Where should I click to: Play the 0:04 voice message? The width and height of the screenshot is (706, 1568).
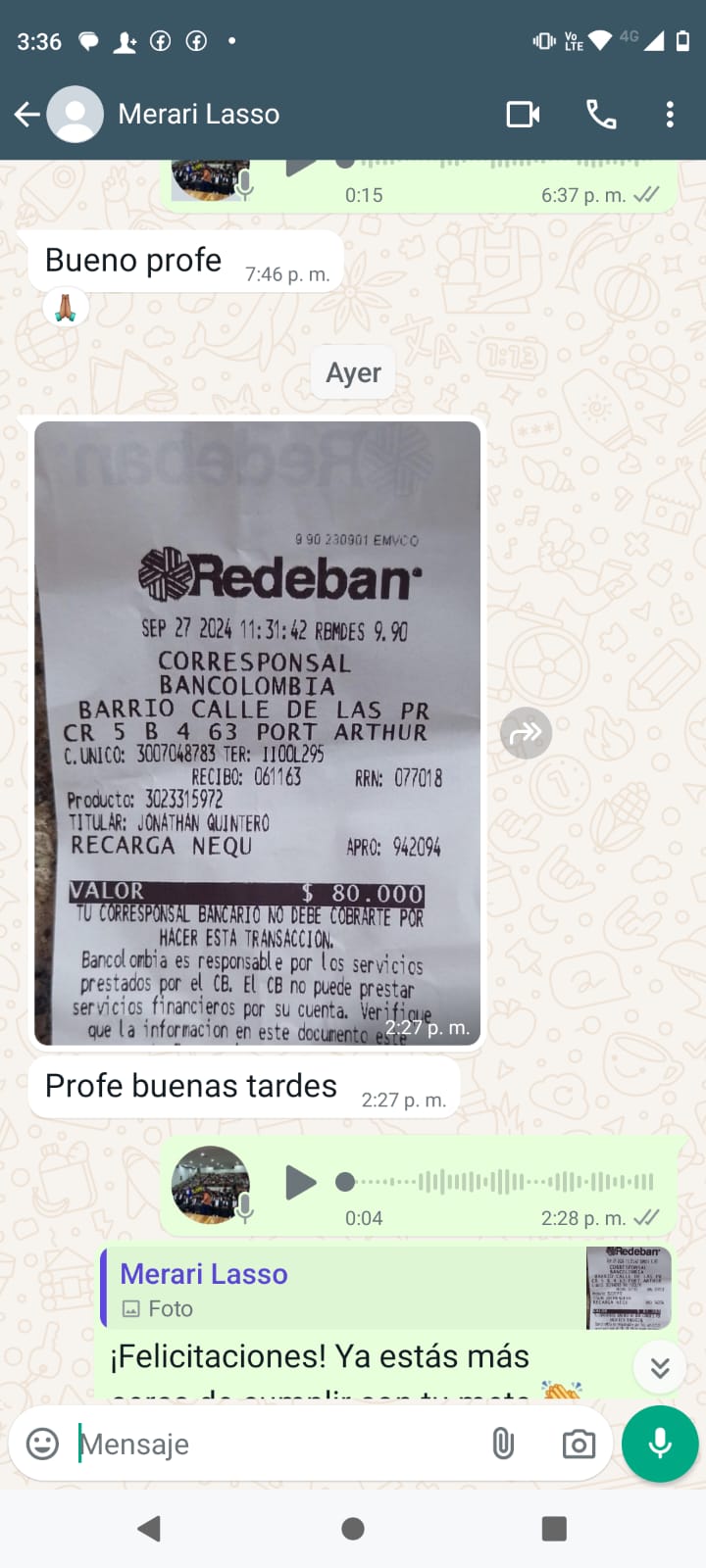[300, 1182]
